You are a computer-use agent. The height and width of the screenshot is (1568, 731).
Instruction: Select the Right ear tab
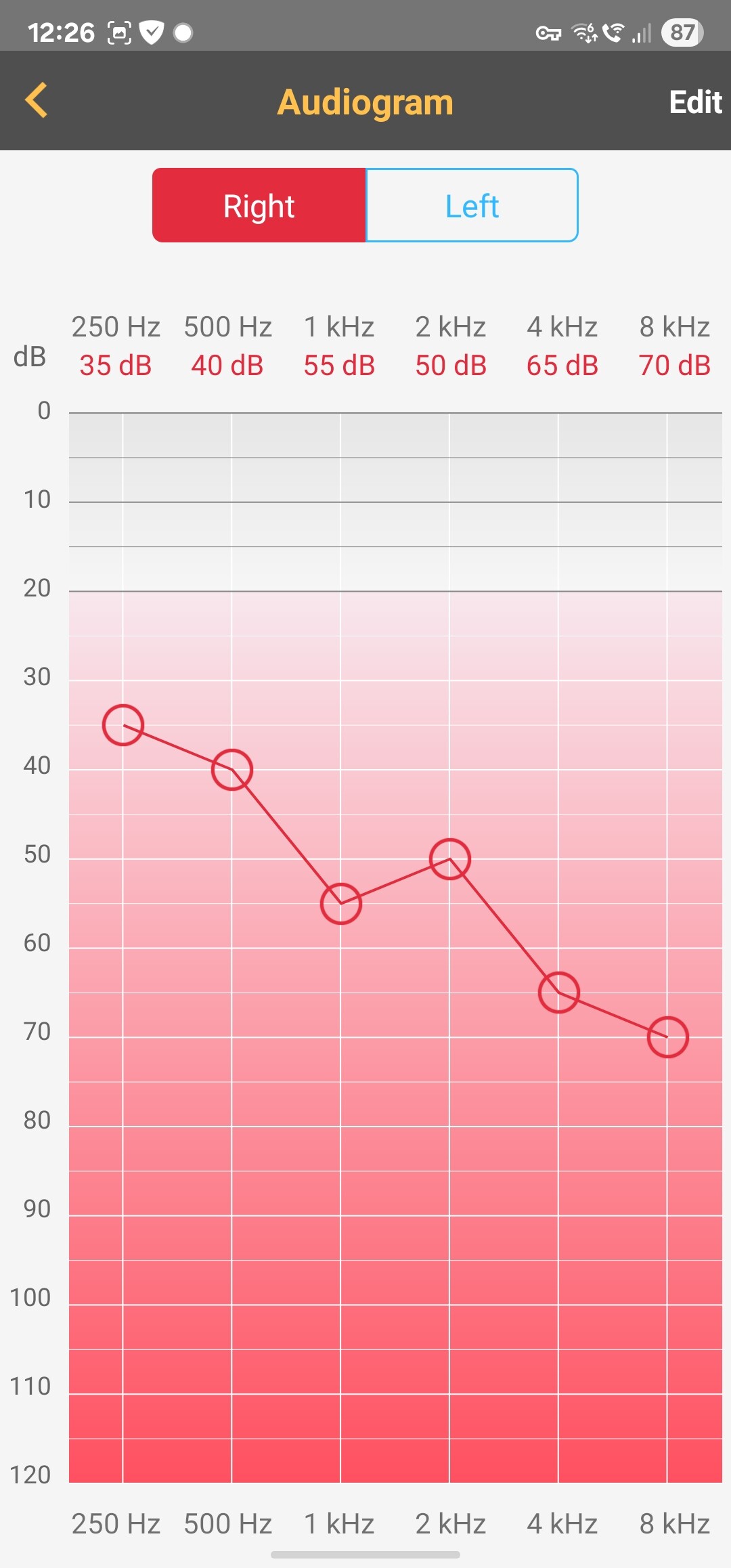259,205
